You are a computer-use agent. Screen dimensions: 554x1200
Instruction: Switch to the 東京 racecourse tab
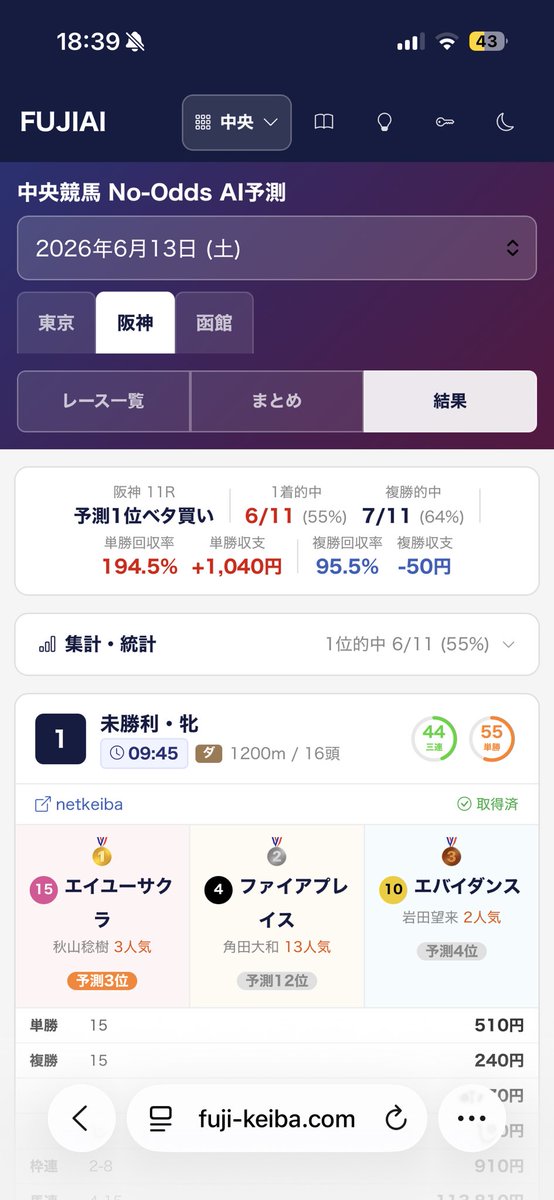tap(56, 323)
